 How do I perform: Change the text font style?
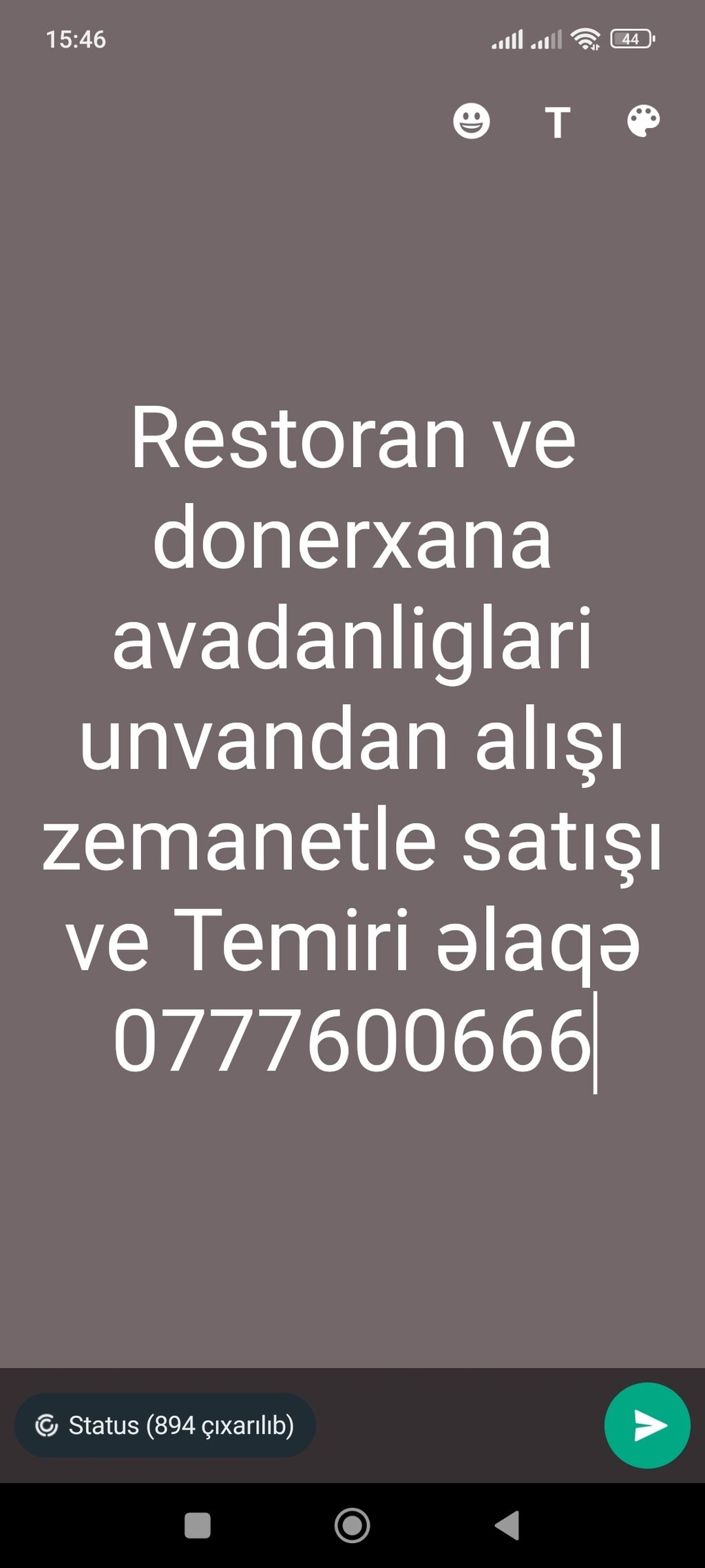(557, 123)
